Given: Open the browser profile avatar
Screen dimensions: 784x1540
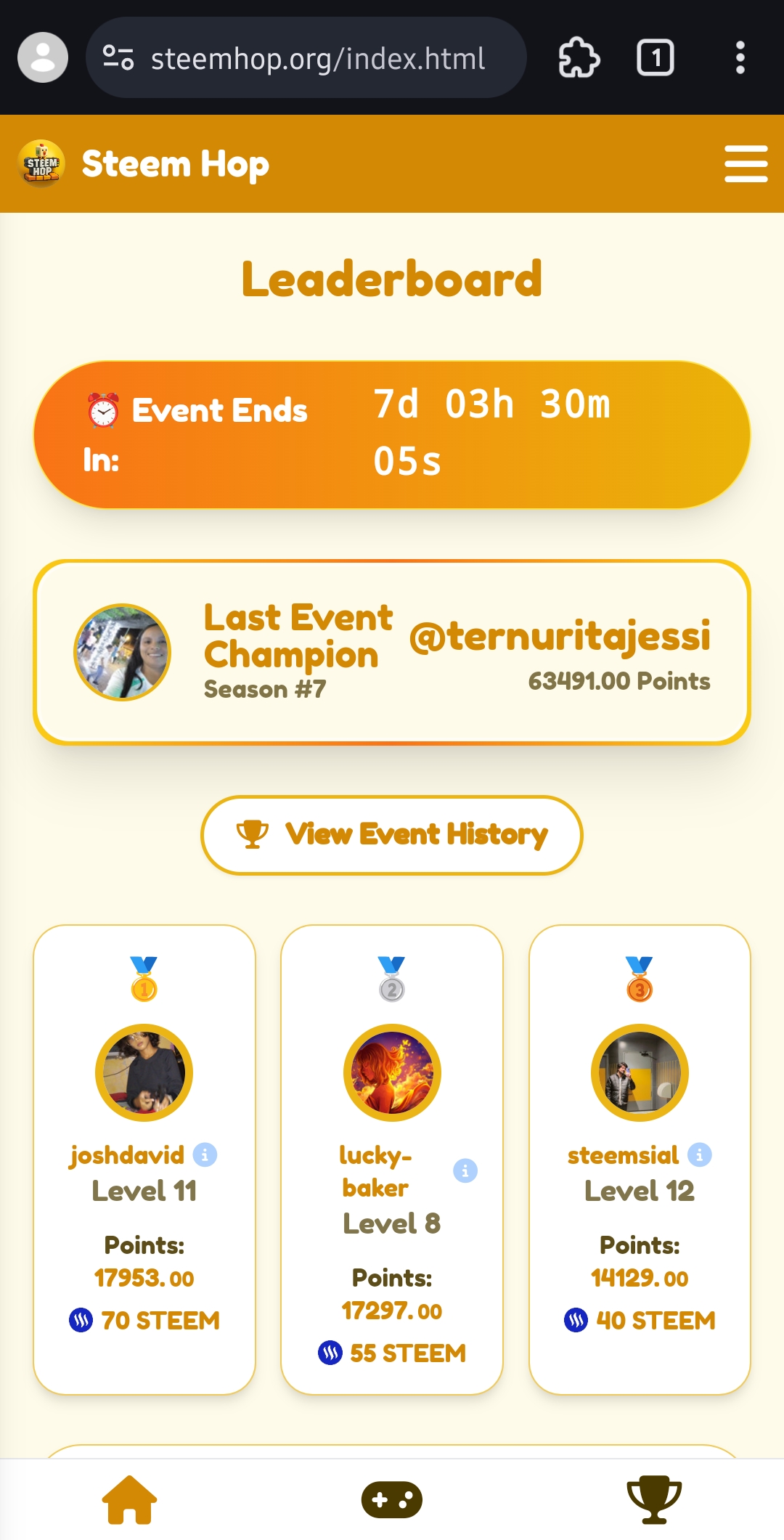Looking at the screenshot, I should [43, 57].
